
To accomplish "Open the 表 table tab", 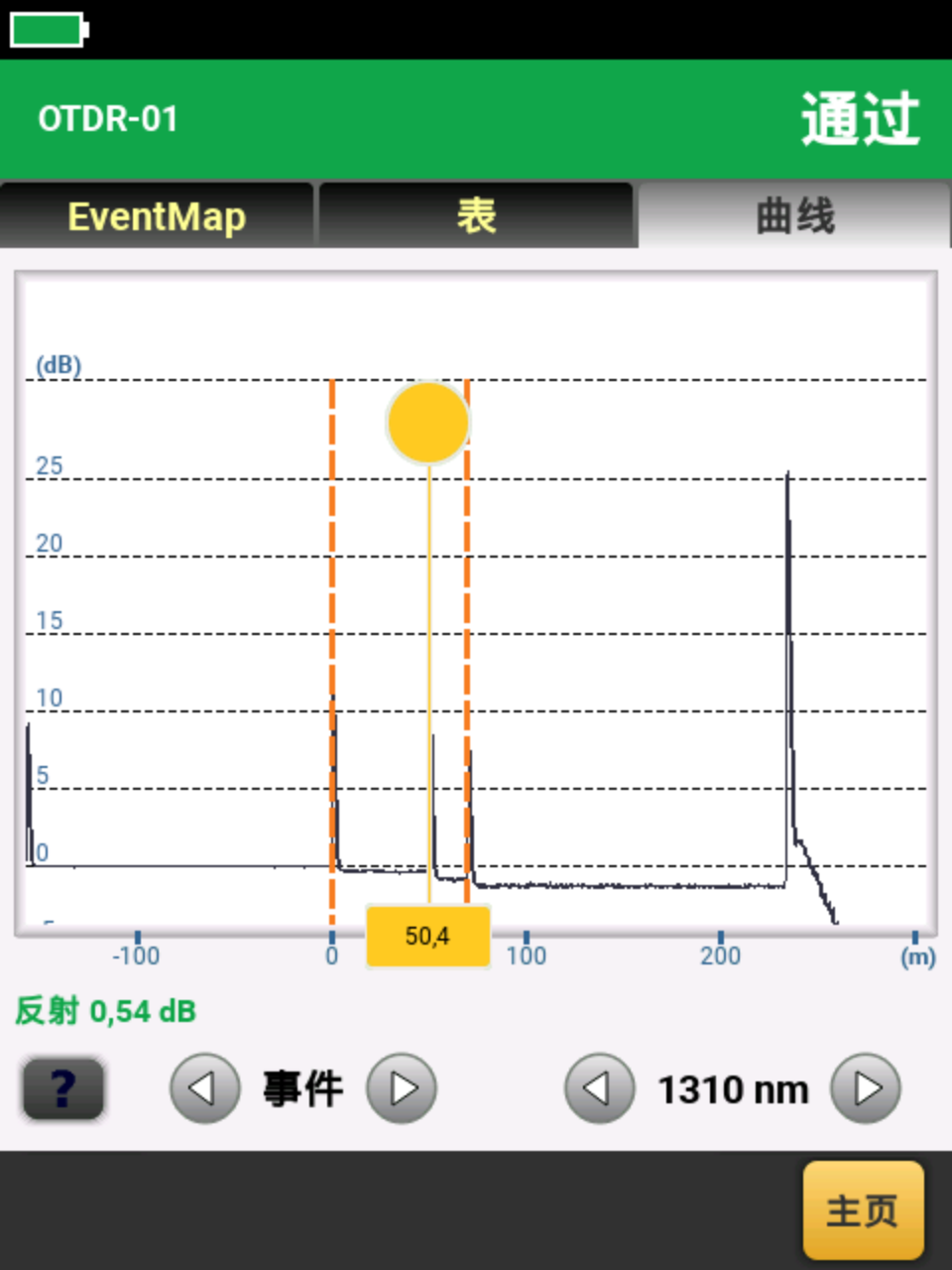I will (476, 215).
